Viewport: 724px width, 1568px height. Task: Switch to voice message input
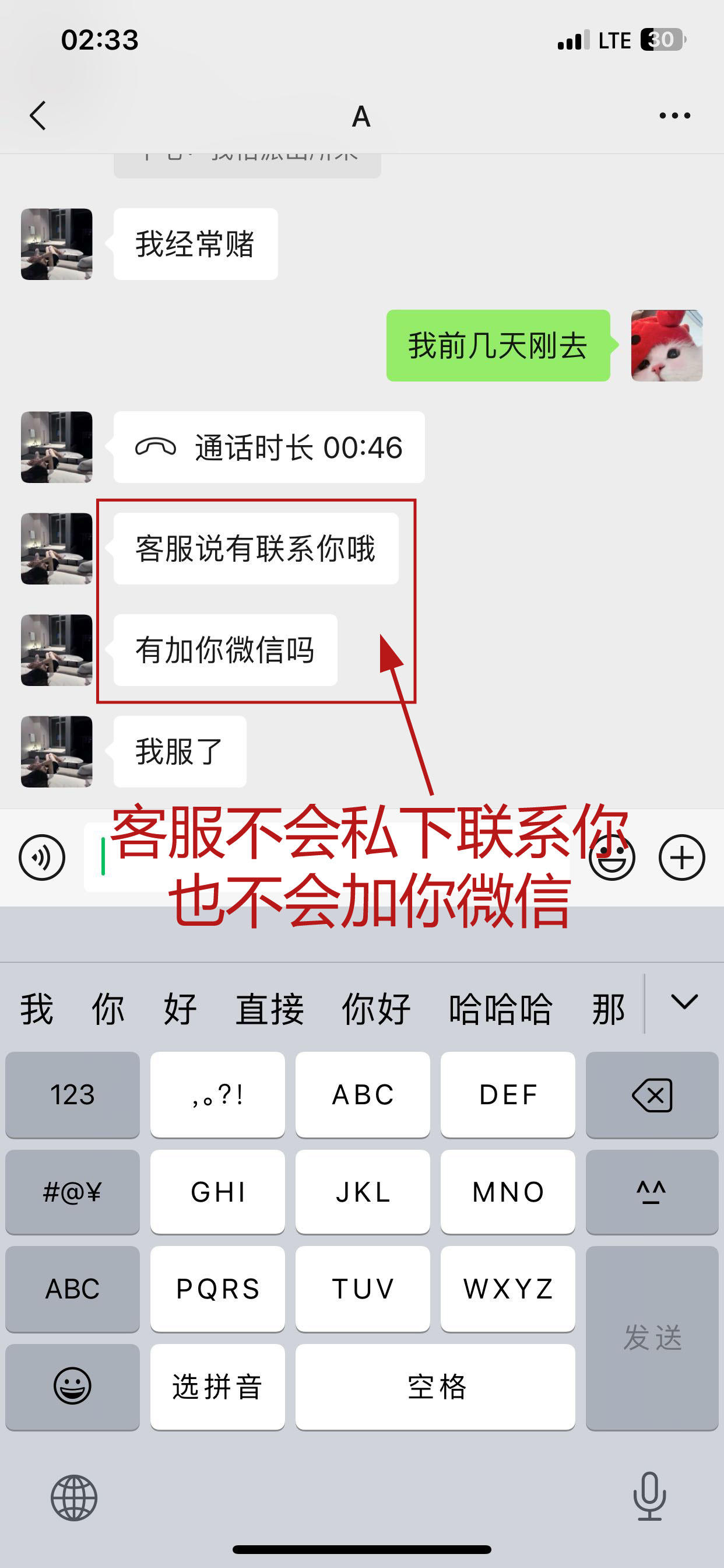(x=42, y=857)
